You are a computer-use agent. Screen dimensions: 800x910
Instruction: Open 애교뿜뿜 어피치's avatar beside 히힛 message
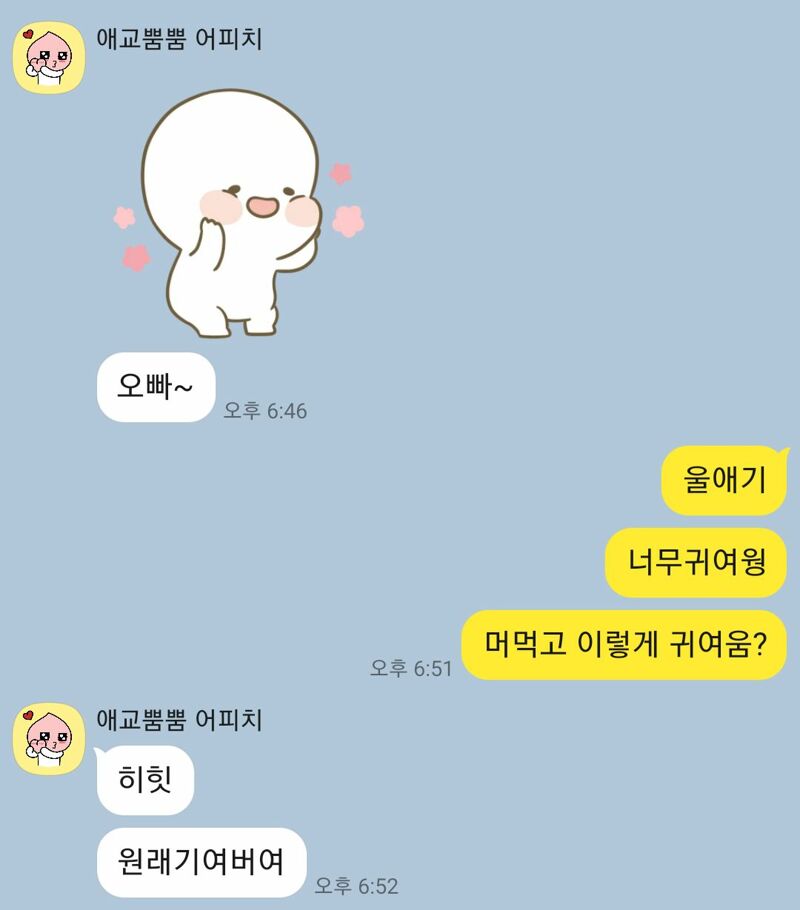[x=48, y=738]
